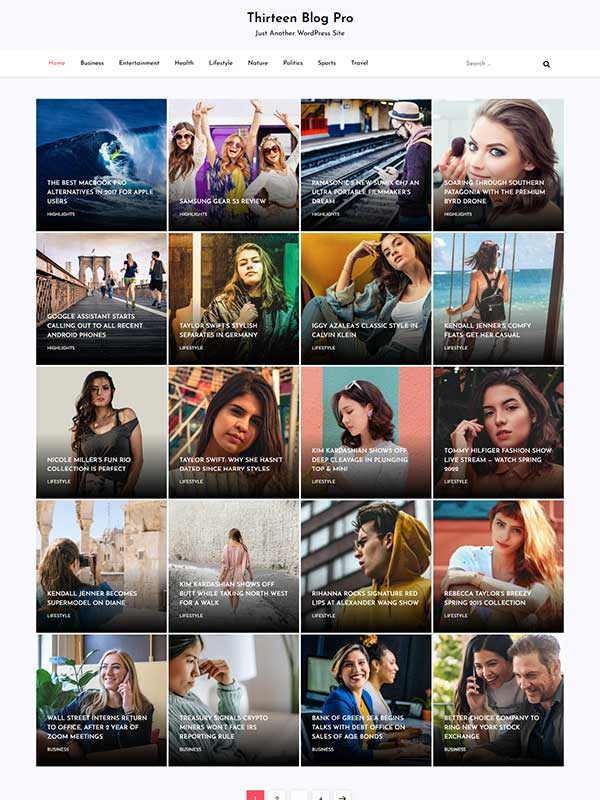Select the Health menu link
Viewport: 600px width, 800px height.
pos(184,63)
